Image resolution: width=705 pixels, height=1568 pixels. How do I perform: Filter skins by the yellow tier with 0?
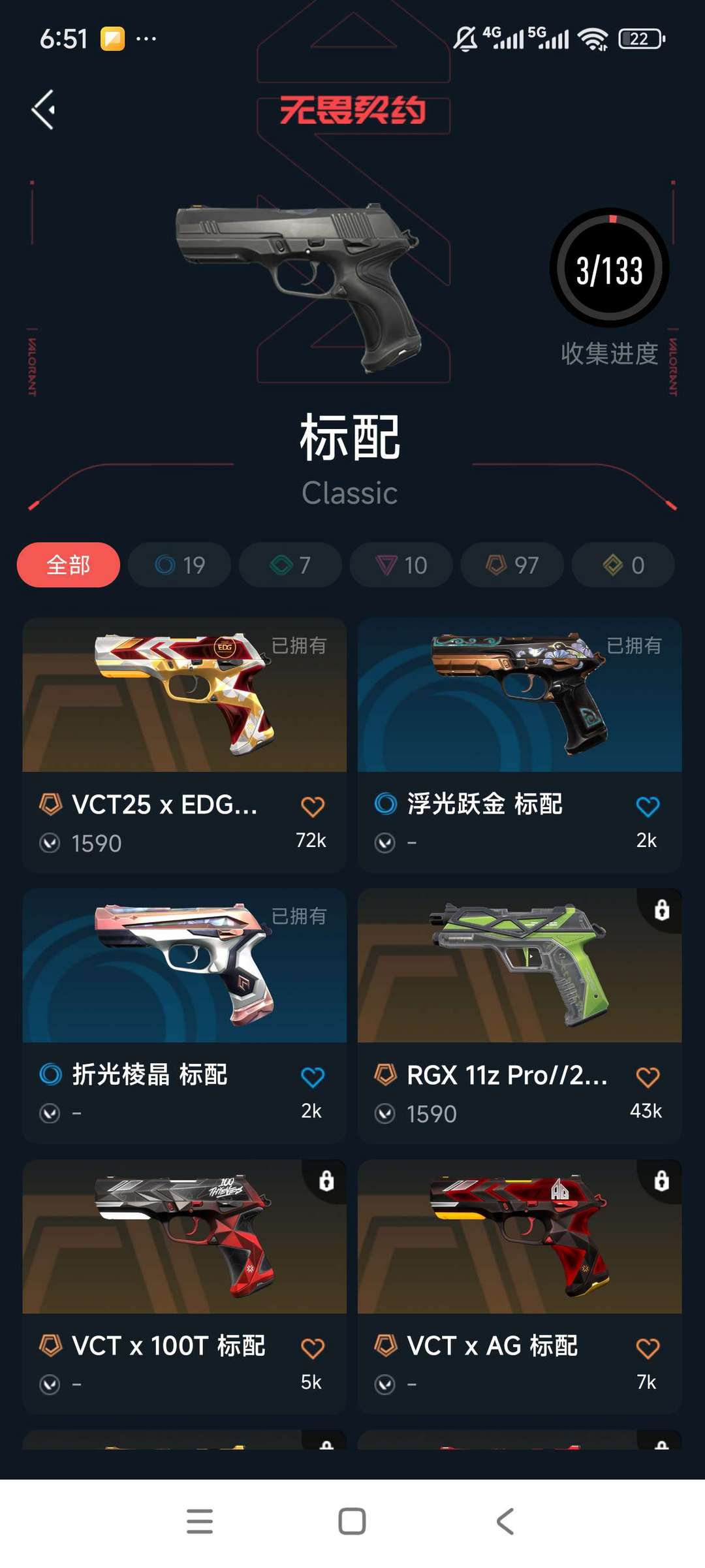pyautogui.click(x=623, y=565)
